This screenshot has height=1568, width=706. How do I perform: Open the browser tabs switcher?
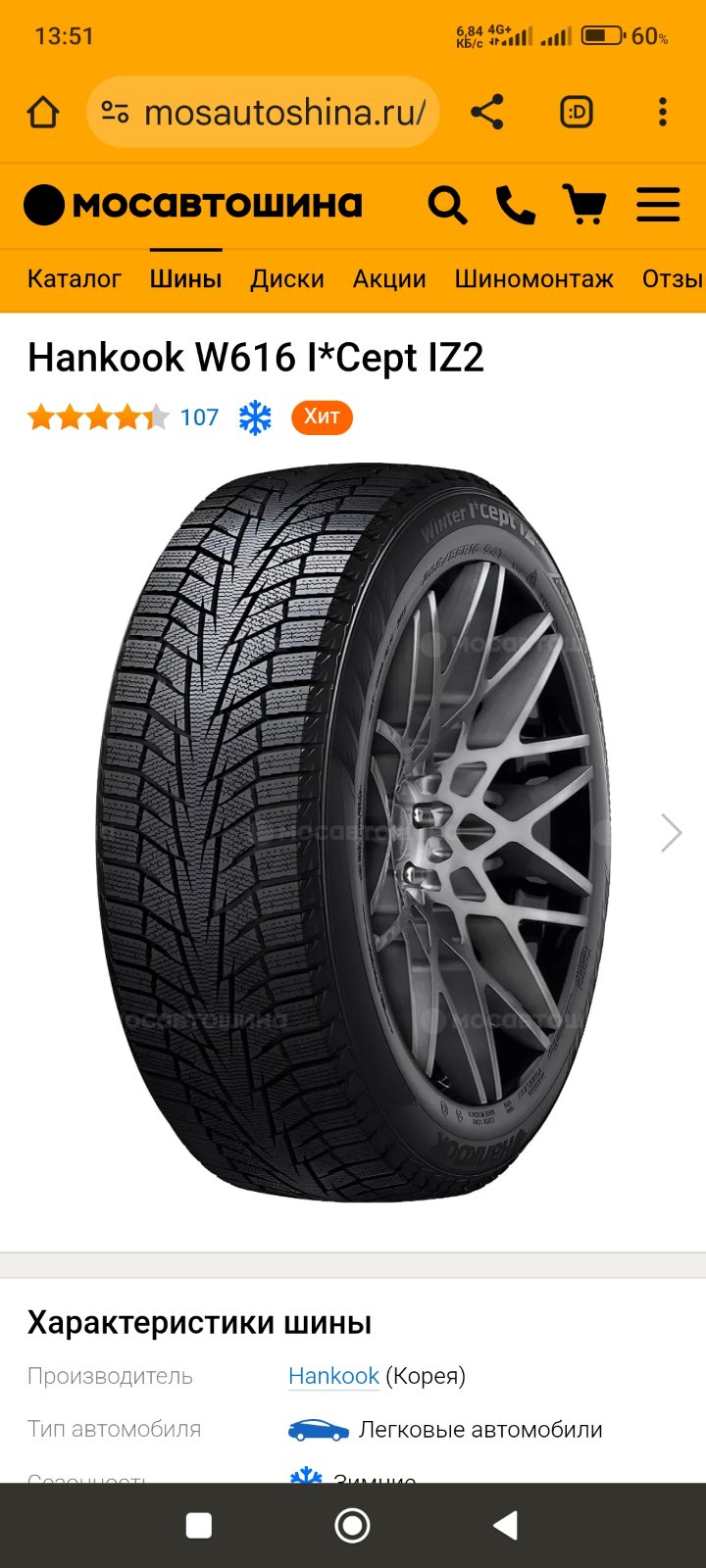[577, 113]
